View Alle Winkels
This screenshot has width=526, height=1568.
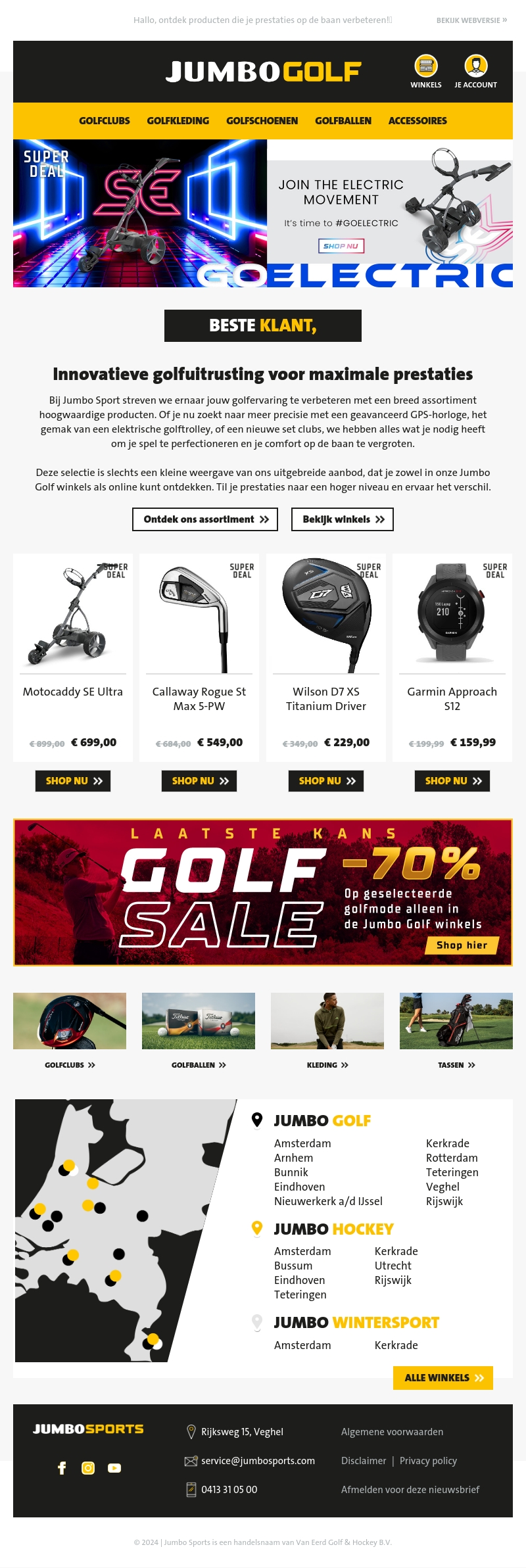[x=443, y=1378]
